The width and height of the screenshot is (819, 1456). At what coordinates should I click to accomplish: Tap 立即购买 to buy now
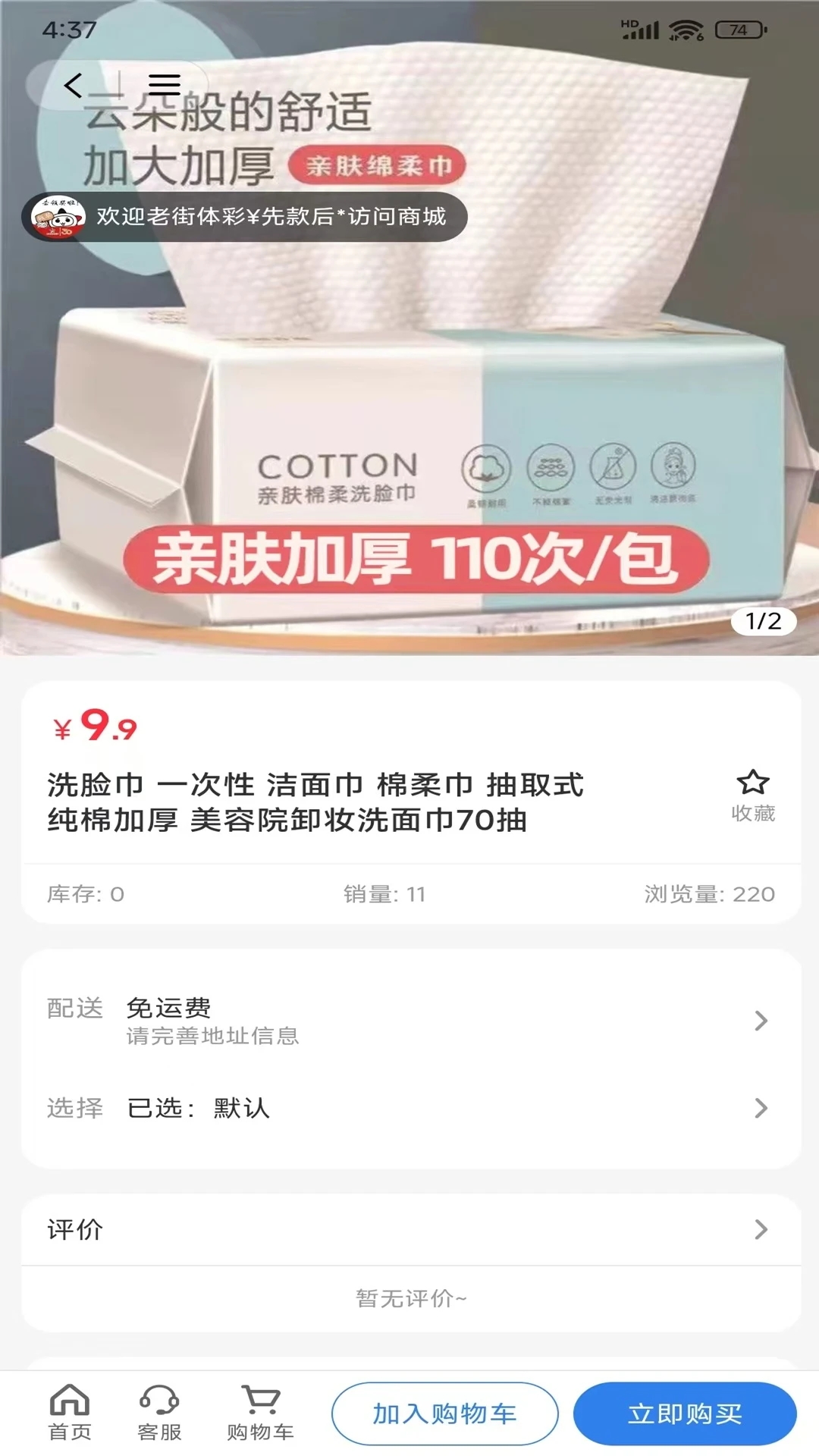pyautogui.click(x=685, y=1413)
